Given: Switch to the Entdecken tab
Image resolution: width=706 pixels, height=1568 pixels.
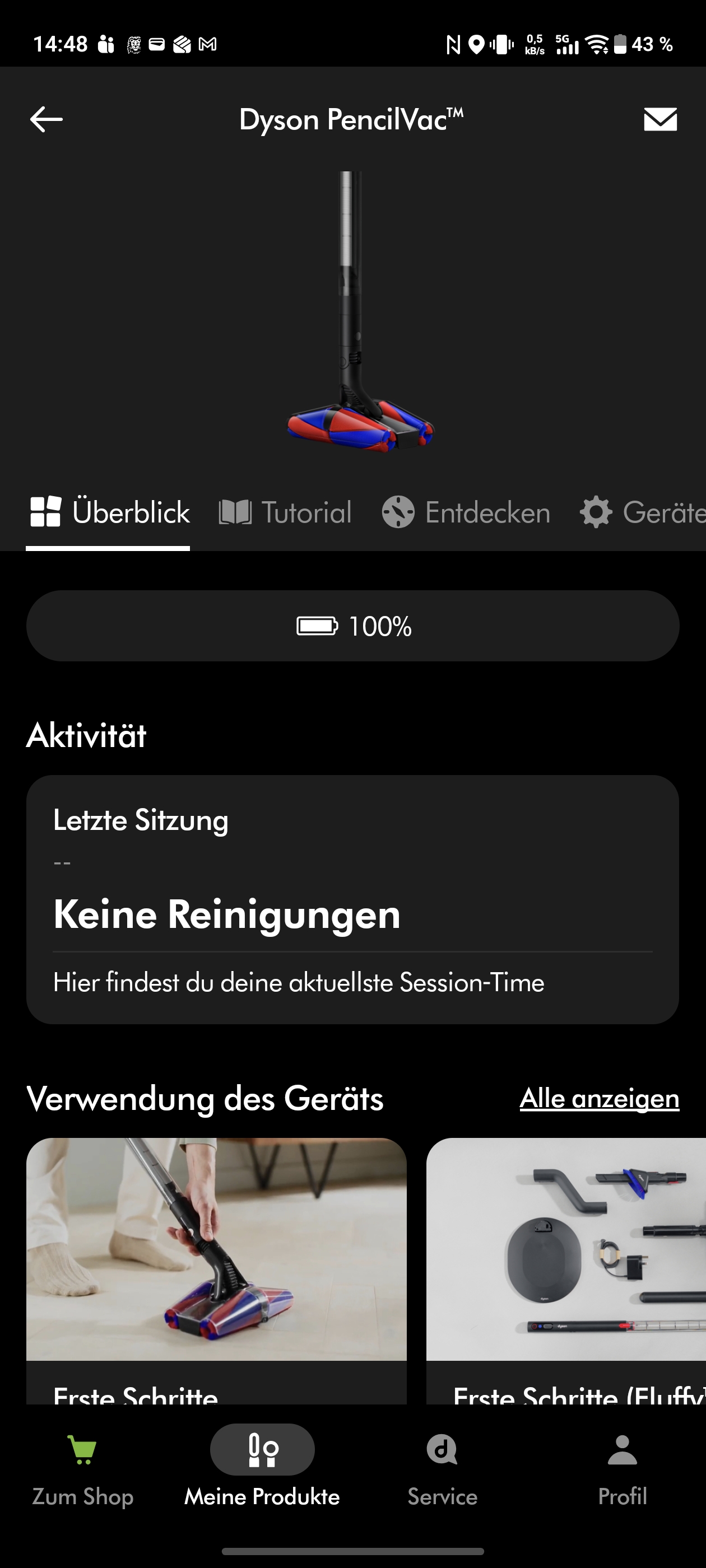Looking at the screenshot, I should pyautogui.click(x=466, y=512).
